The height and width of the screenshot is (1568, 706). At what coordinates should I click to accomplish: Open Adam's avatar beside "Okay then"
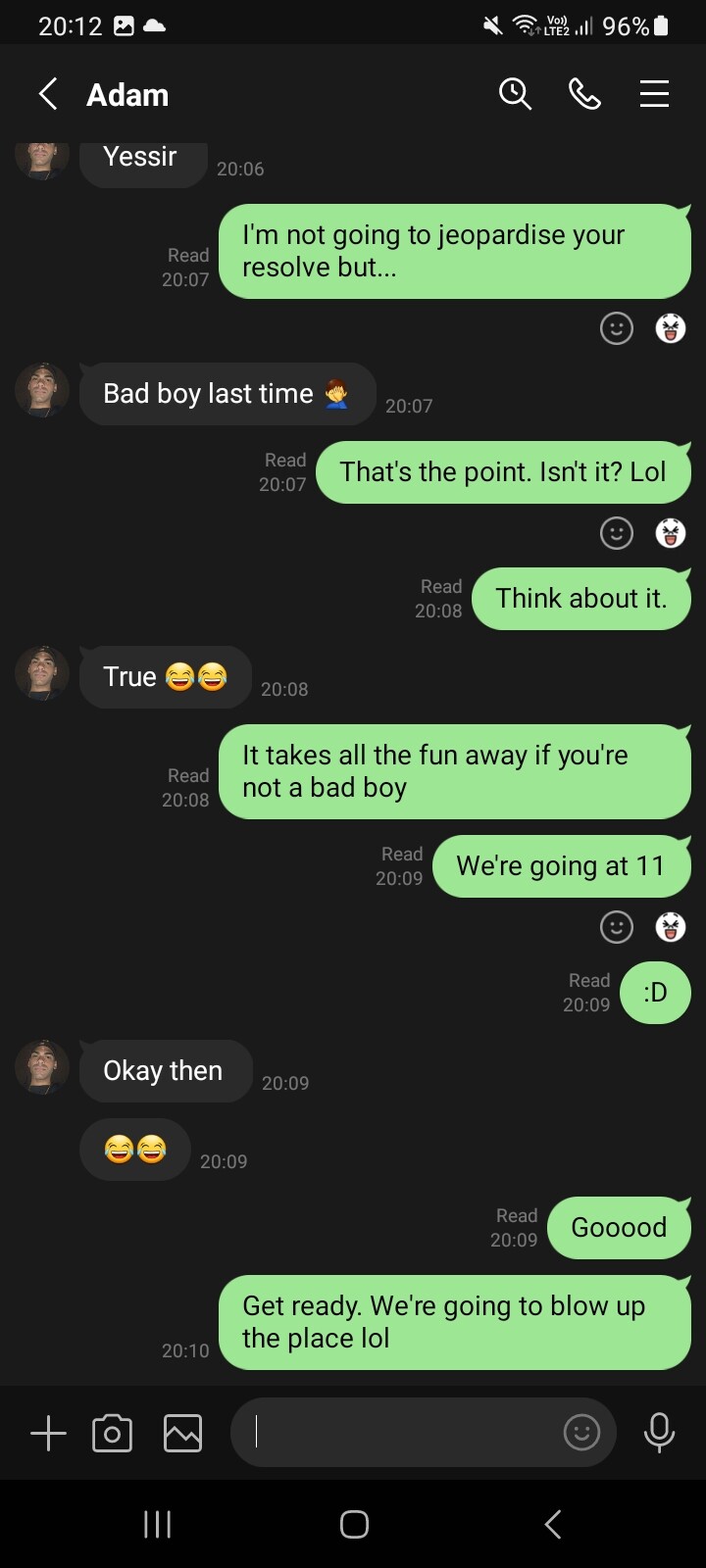(42, 1067)
